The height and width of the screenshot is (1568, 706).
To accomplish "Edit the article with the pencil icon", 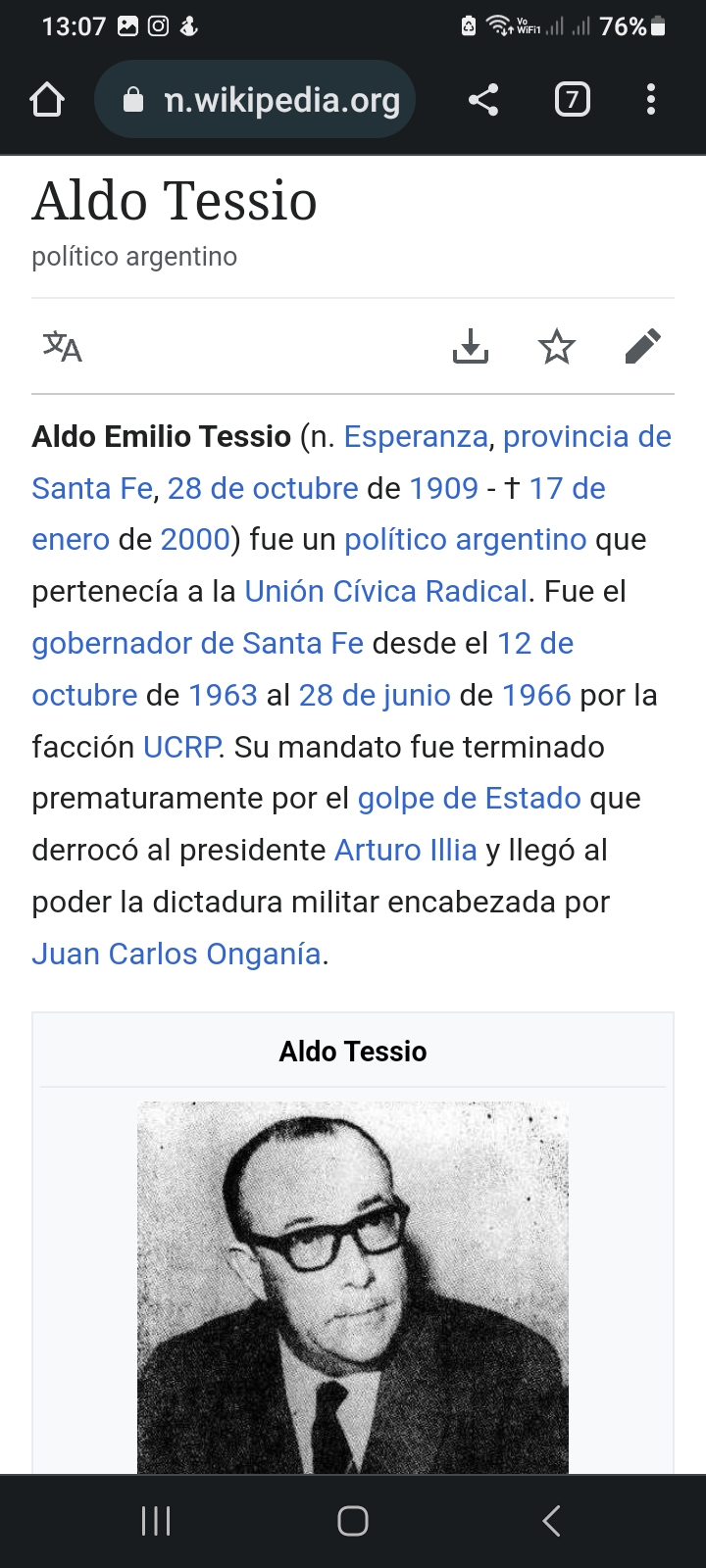I will tap(643, 347).
